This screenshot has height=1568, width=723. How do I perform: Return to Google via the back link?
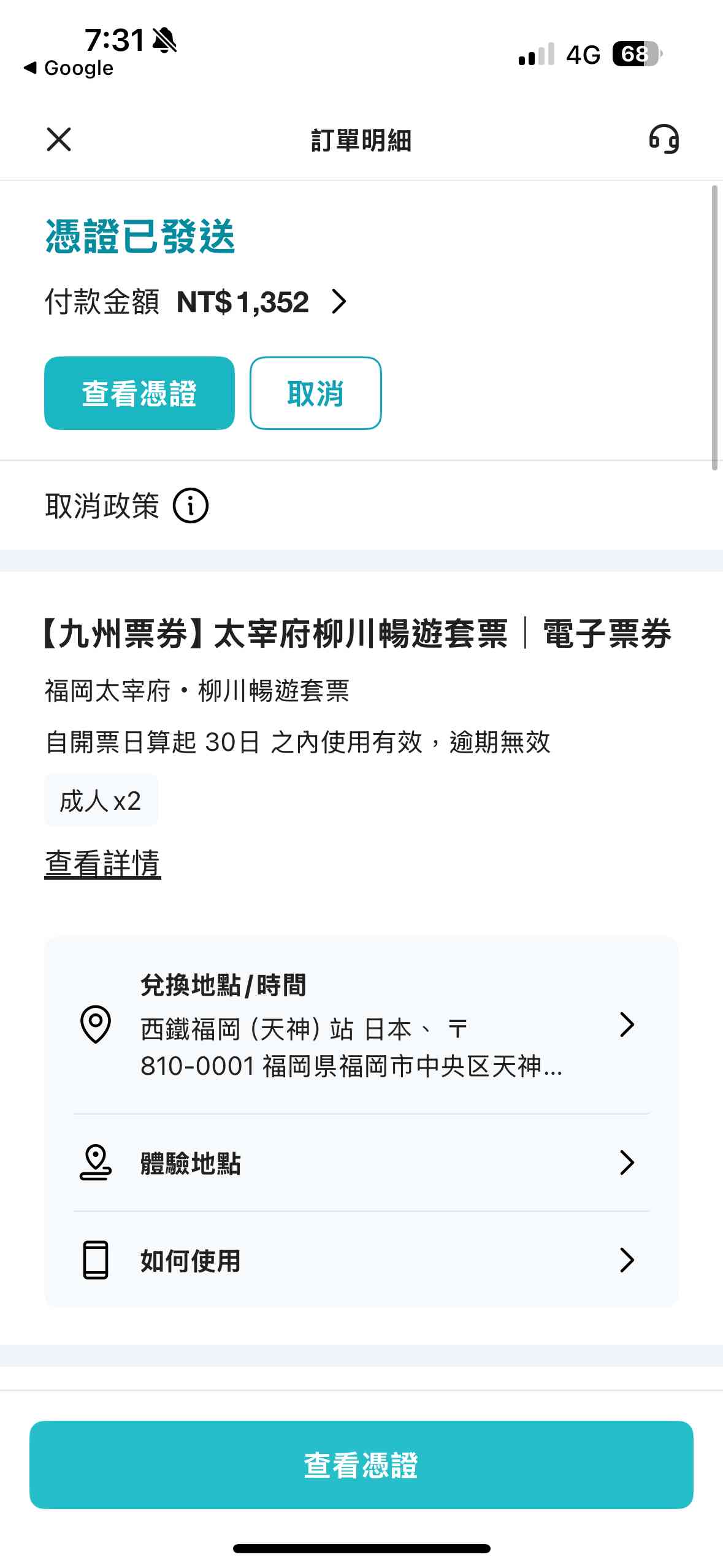pos(69,68)
